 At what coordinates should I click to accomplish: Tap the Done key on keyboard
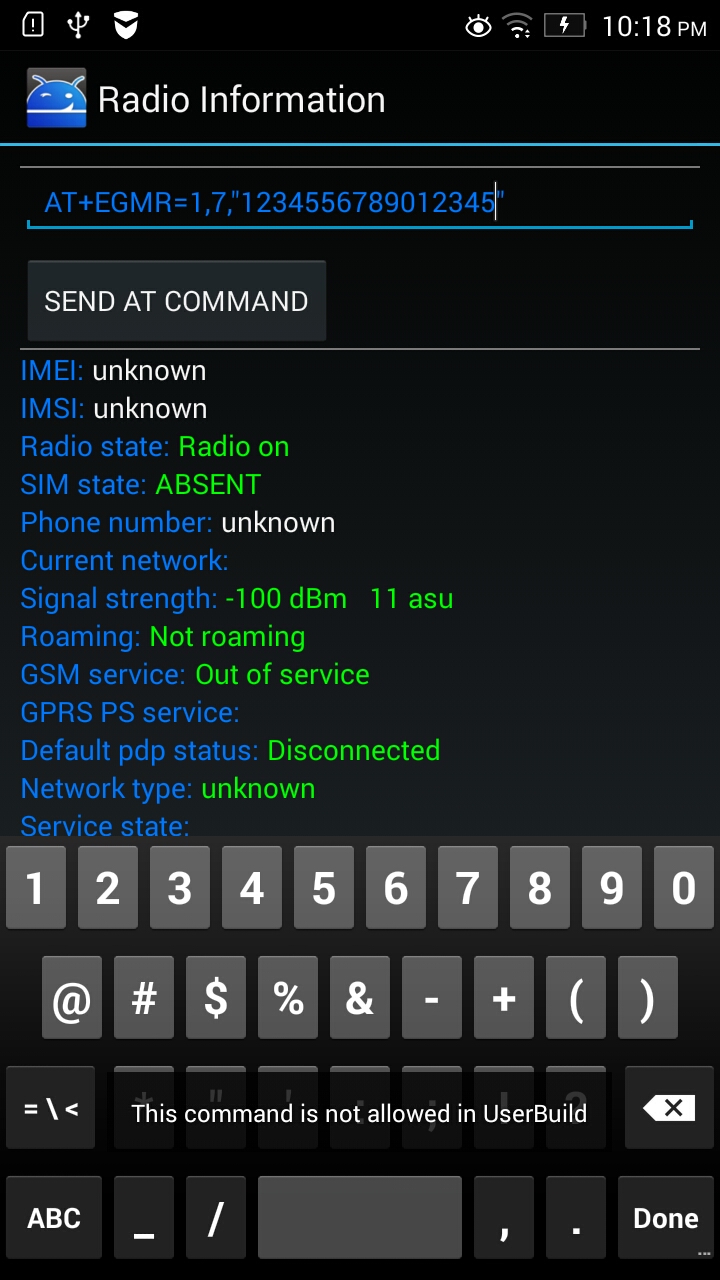pyautogui.click(x=666, y=1218)
